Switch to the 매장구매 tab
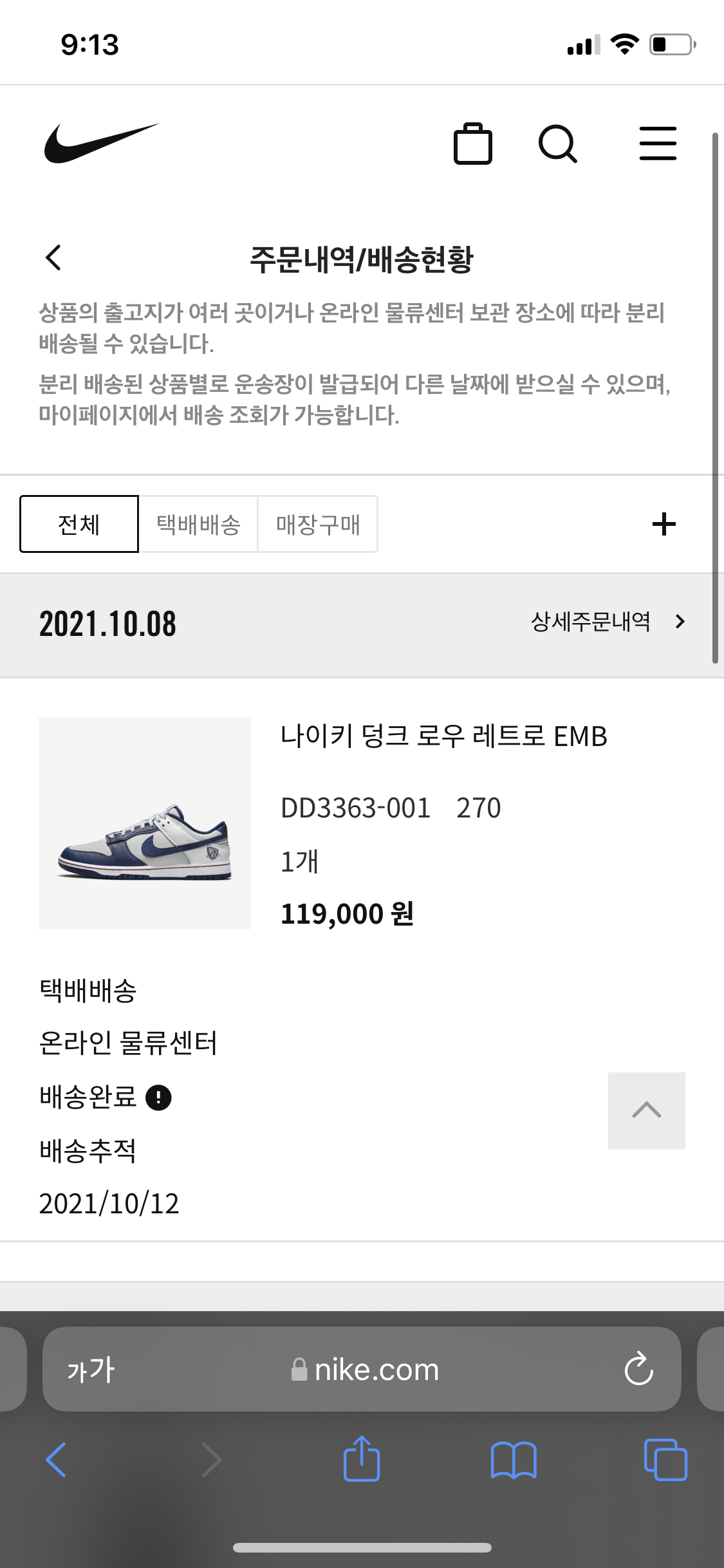The height and width of the screenshot is (1568, 724). [318, 524]
